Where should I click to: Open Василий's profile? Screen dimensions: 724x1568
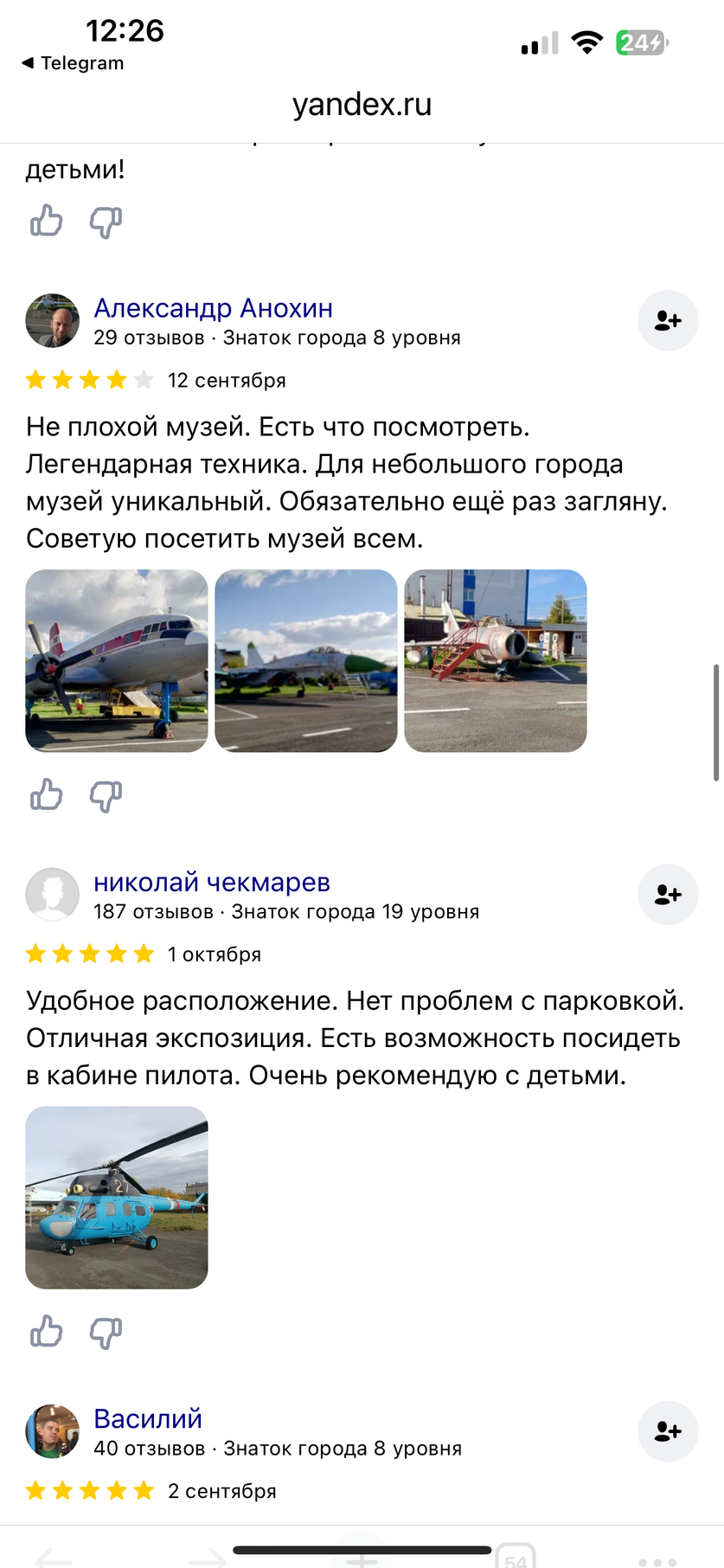(148, 1418)
